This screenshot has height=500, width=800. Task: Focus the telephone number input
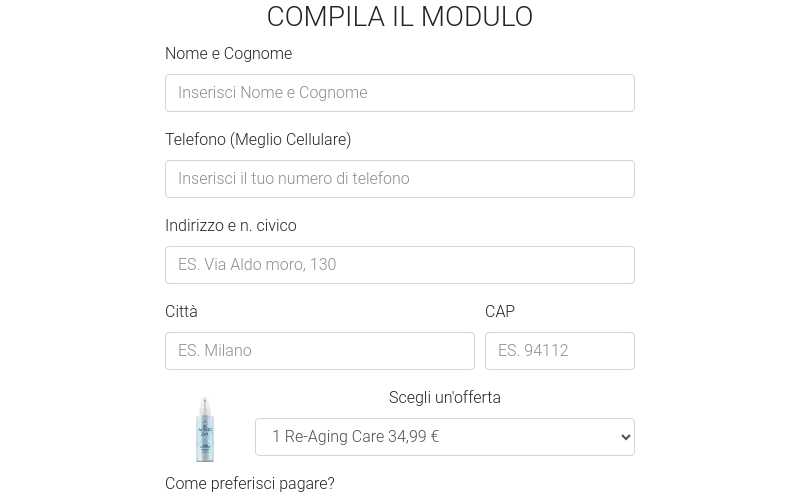pos(399,179)
